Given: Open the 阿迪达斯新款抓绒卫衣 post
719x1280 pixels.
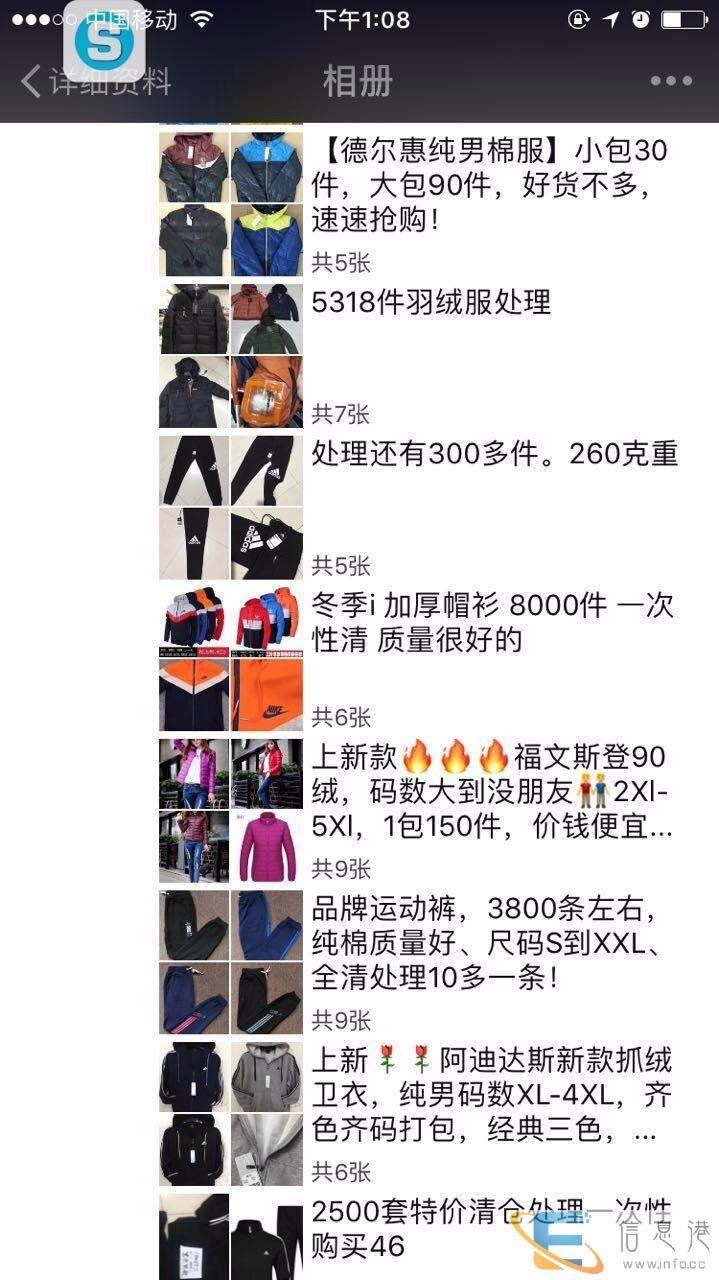Looking at the screenshot, I should pyautogui.click(x=490, y=1094).
